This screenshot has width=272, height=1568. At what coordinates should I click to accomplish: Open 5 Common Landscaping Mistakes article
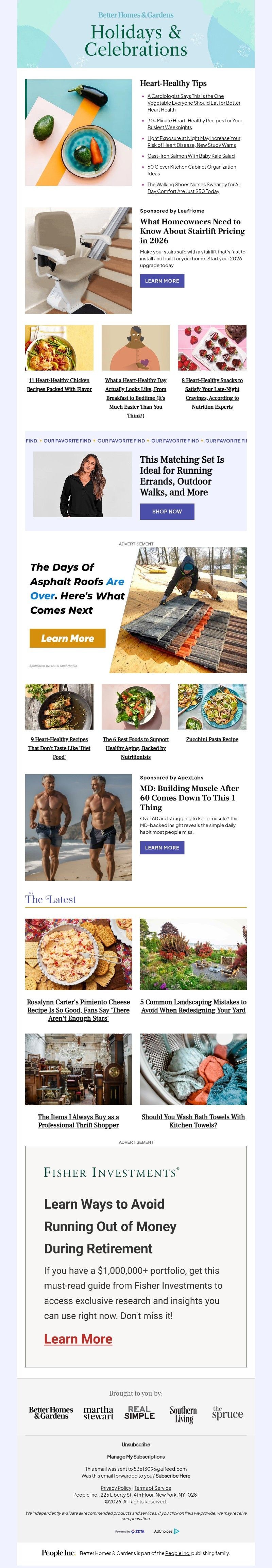click(x=193, y=1006)
